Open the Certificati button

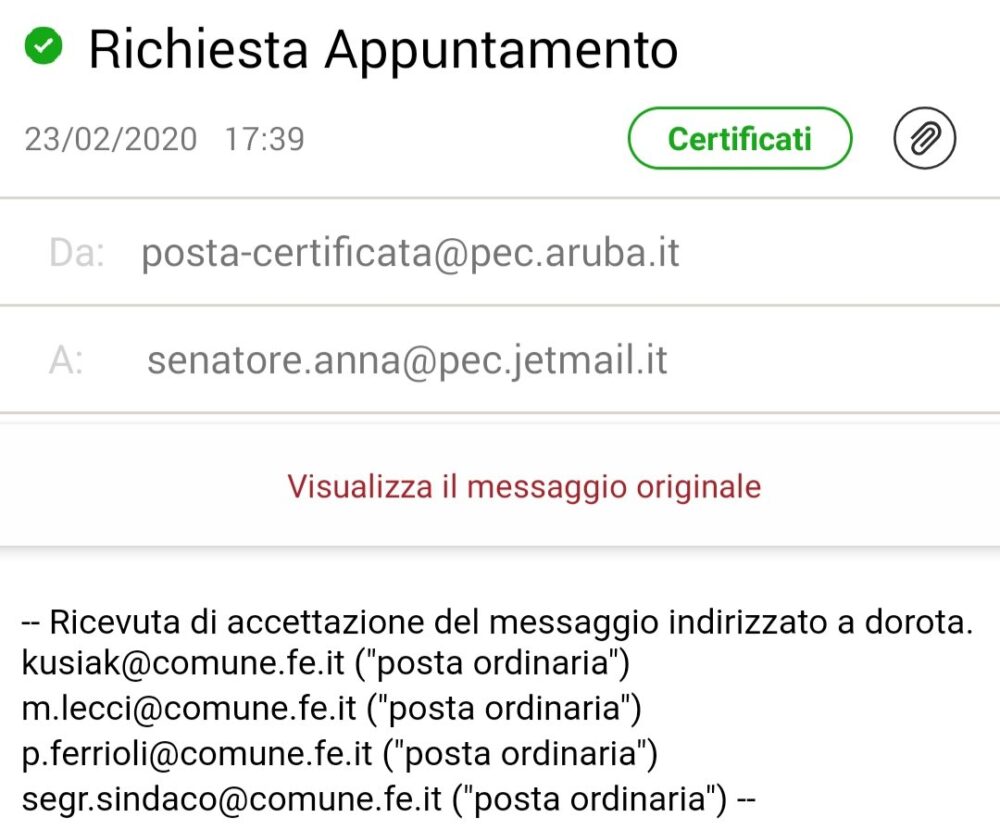coord(739,139)
